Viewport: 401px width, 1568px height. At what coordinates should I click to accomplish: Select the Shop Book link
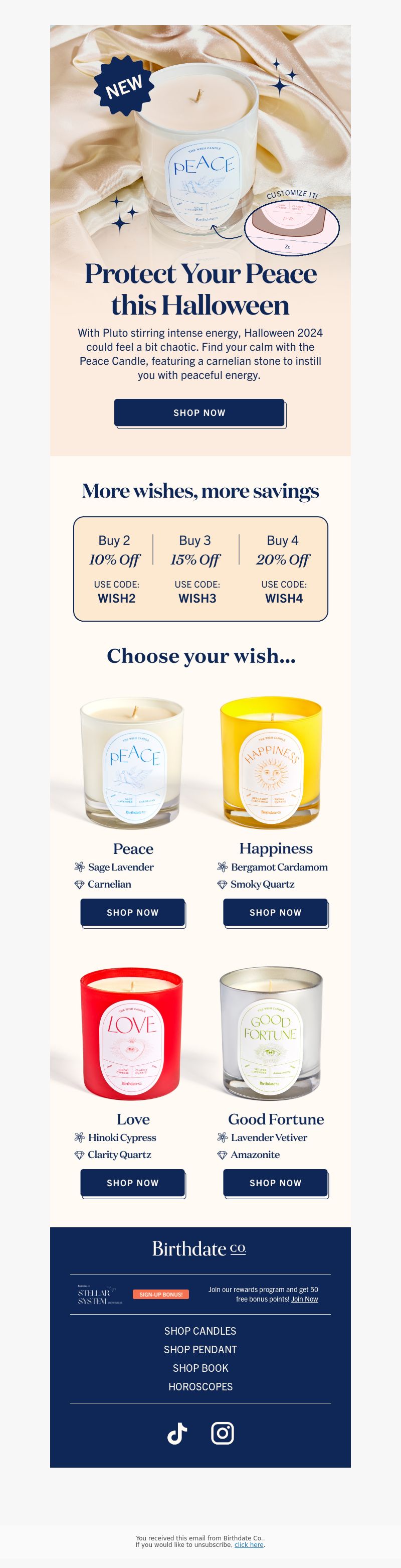(x=200, y=1368)
